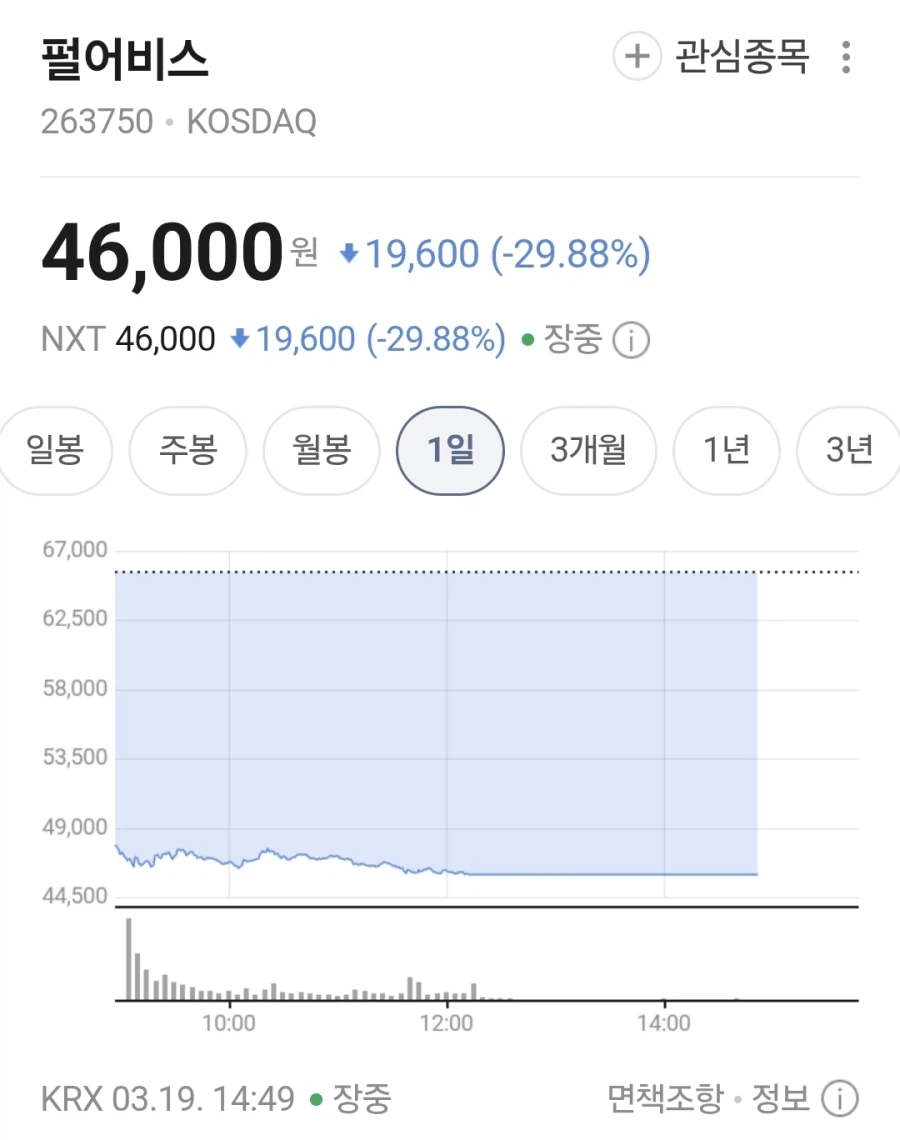This screenshot has height=1140, width=900.
Task: Select the 월봉 chart period
Action: (x=321, y=450)
